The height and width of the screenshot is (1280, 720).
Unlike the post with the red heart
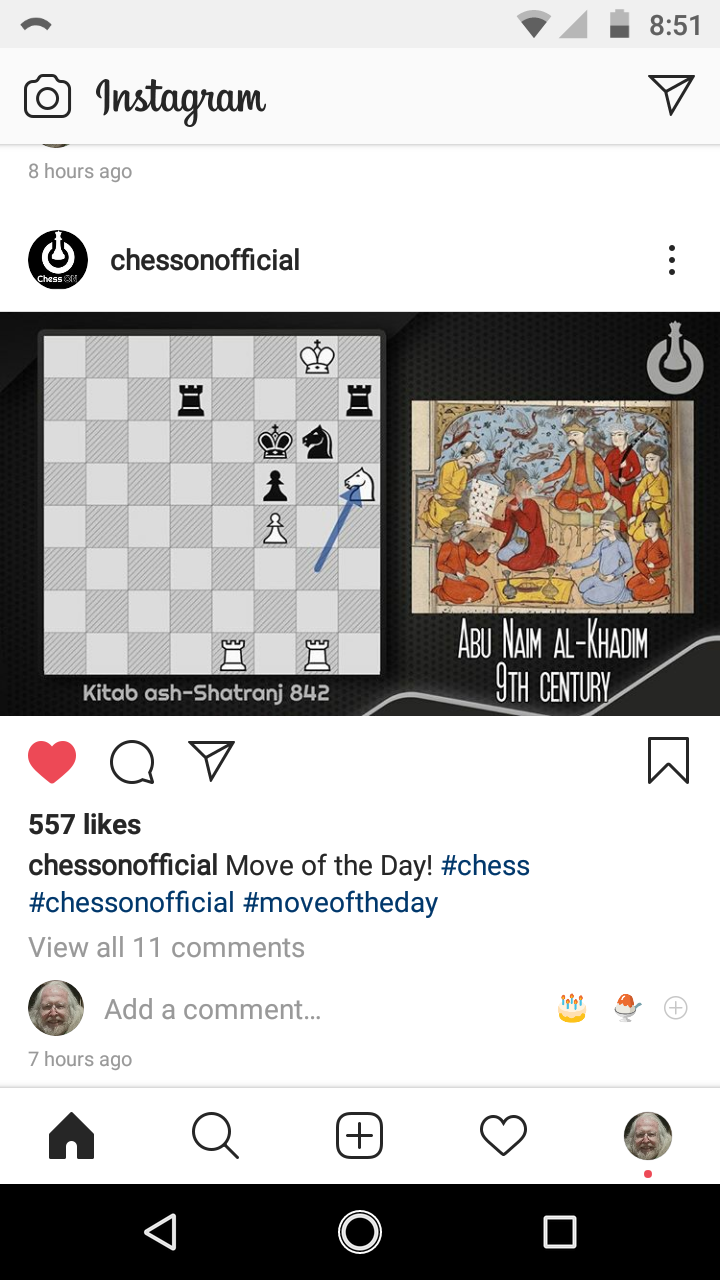click(52, 762)
